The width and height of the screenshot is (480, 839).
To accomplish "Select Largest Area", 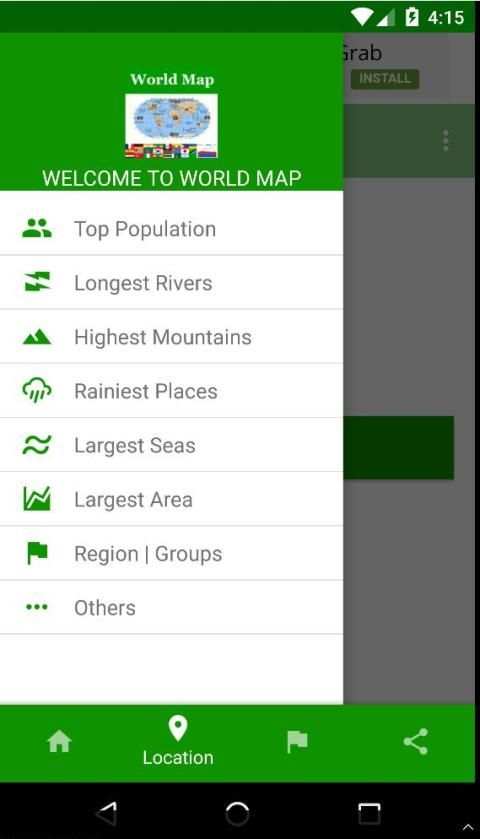I will point(171,499).
